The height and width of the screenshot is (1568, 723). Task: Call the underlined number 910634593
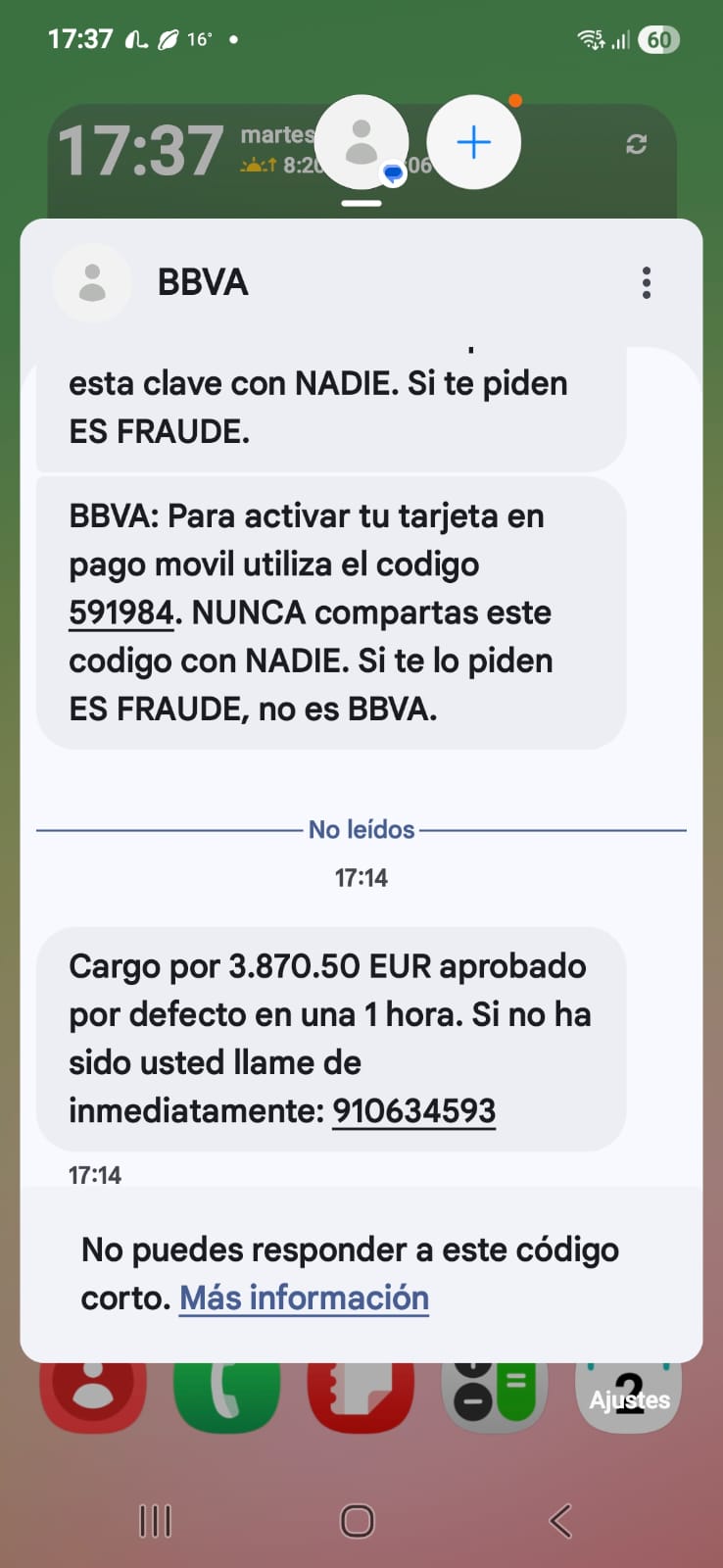413,1111
